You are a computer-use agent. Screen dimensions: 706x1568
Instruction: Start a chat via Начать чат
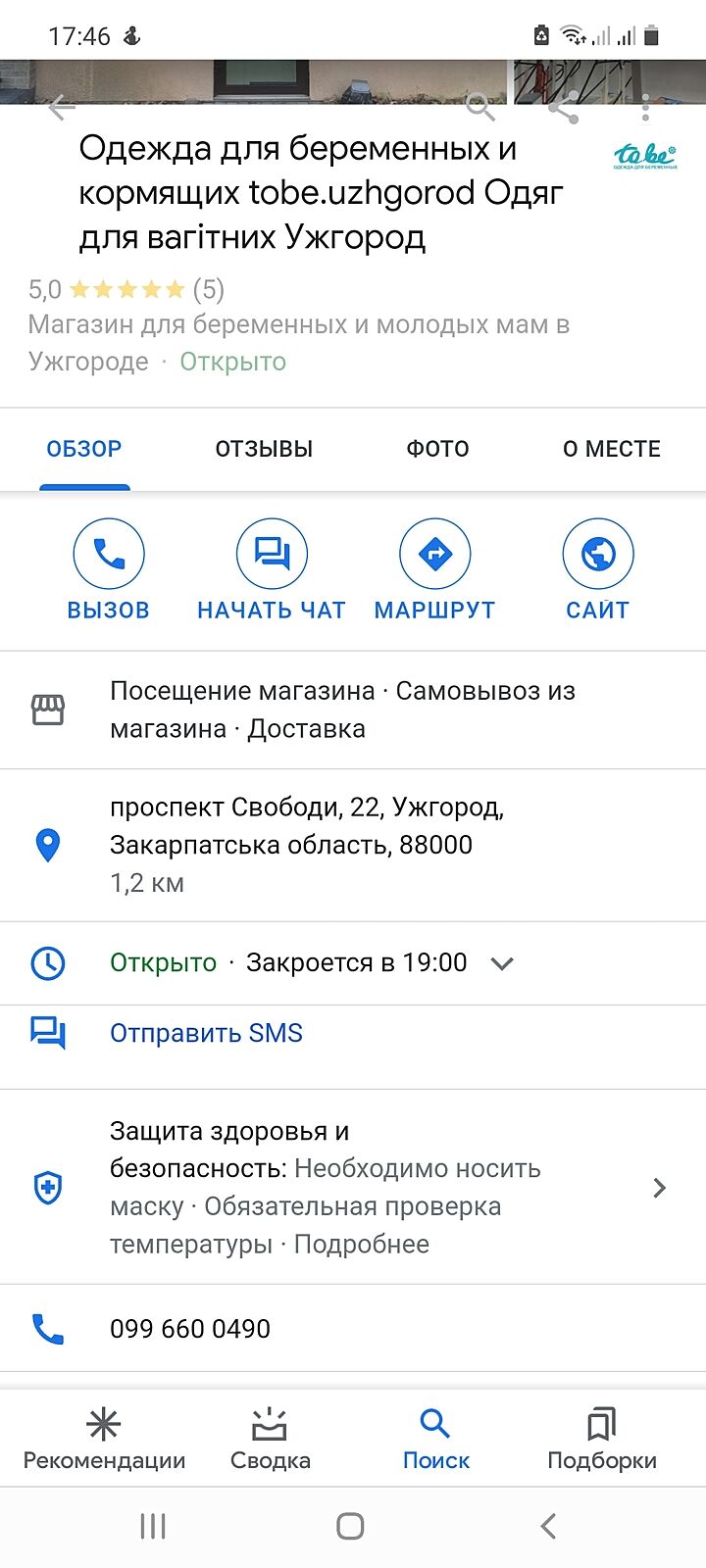[272, 569]
